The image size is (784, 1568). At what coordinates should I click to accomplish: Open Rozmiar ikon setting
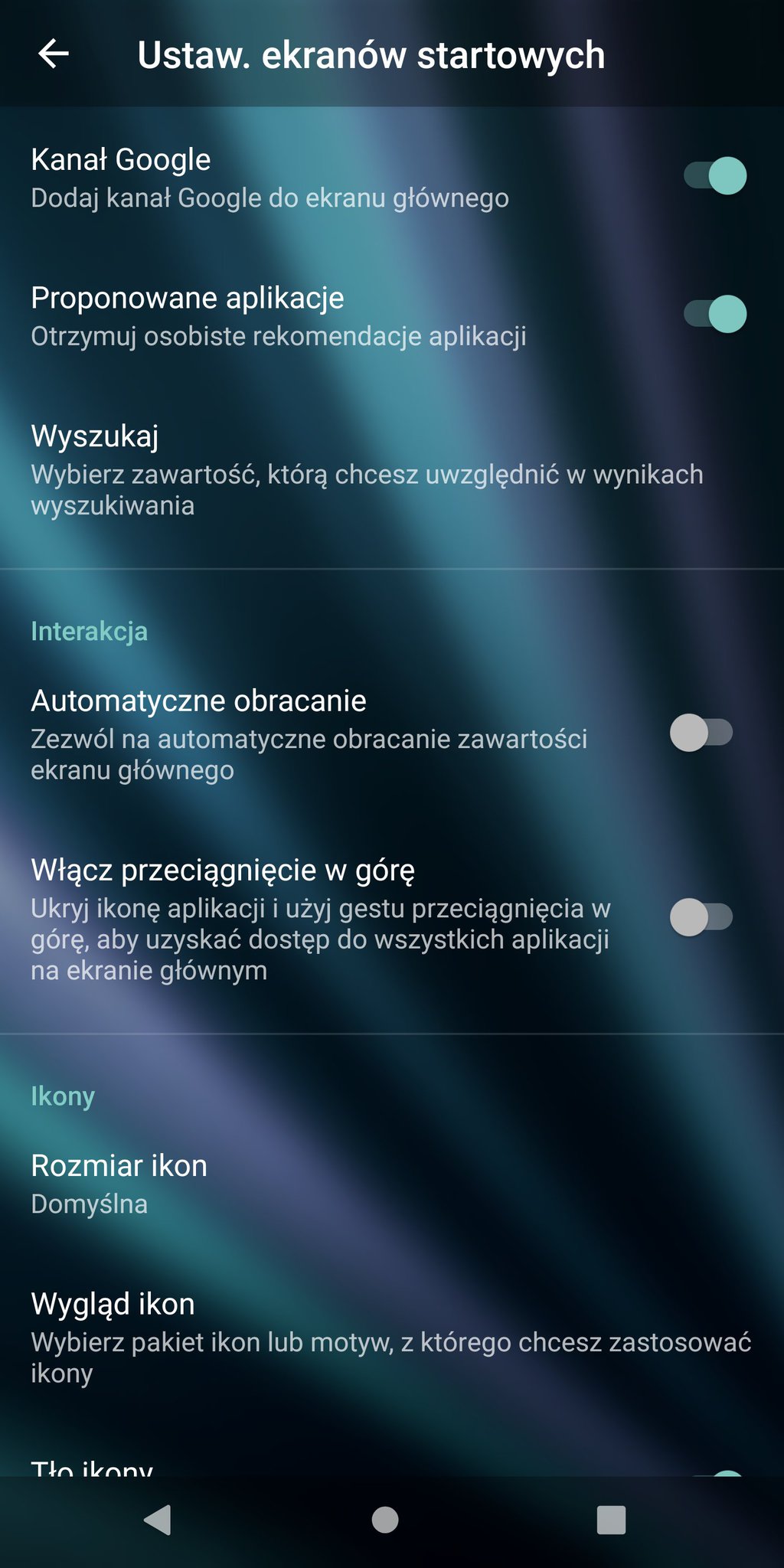[x=392, y=1184]
